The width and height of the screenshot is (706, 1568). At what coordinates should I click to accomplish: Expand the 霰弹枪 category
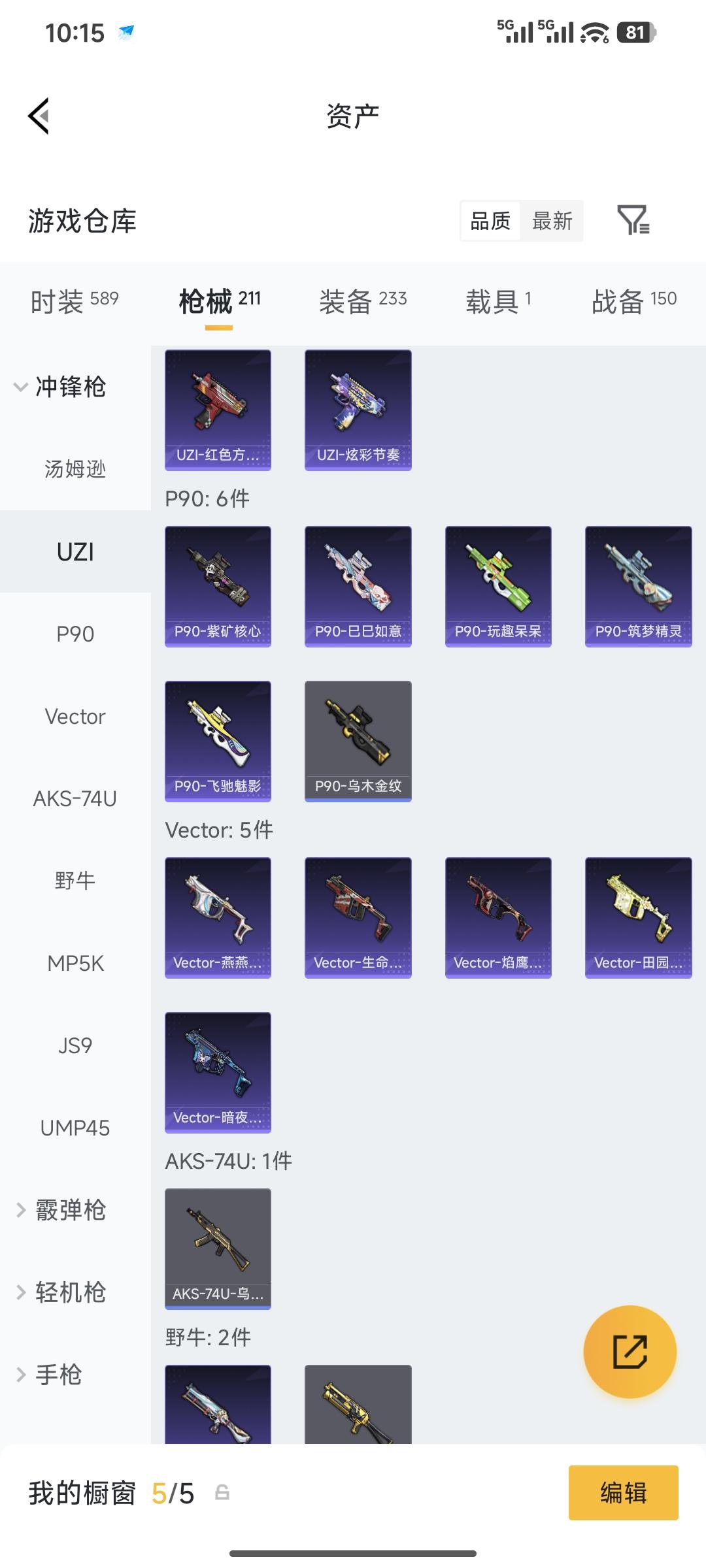click(x=59, y=1210)
